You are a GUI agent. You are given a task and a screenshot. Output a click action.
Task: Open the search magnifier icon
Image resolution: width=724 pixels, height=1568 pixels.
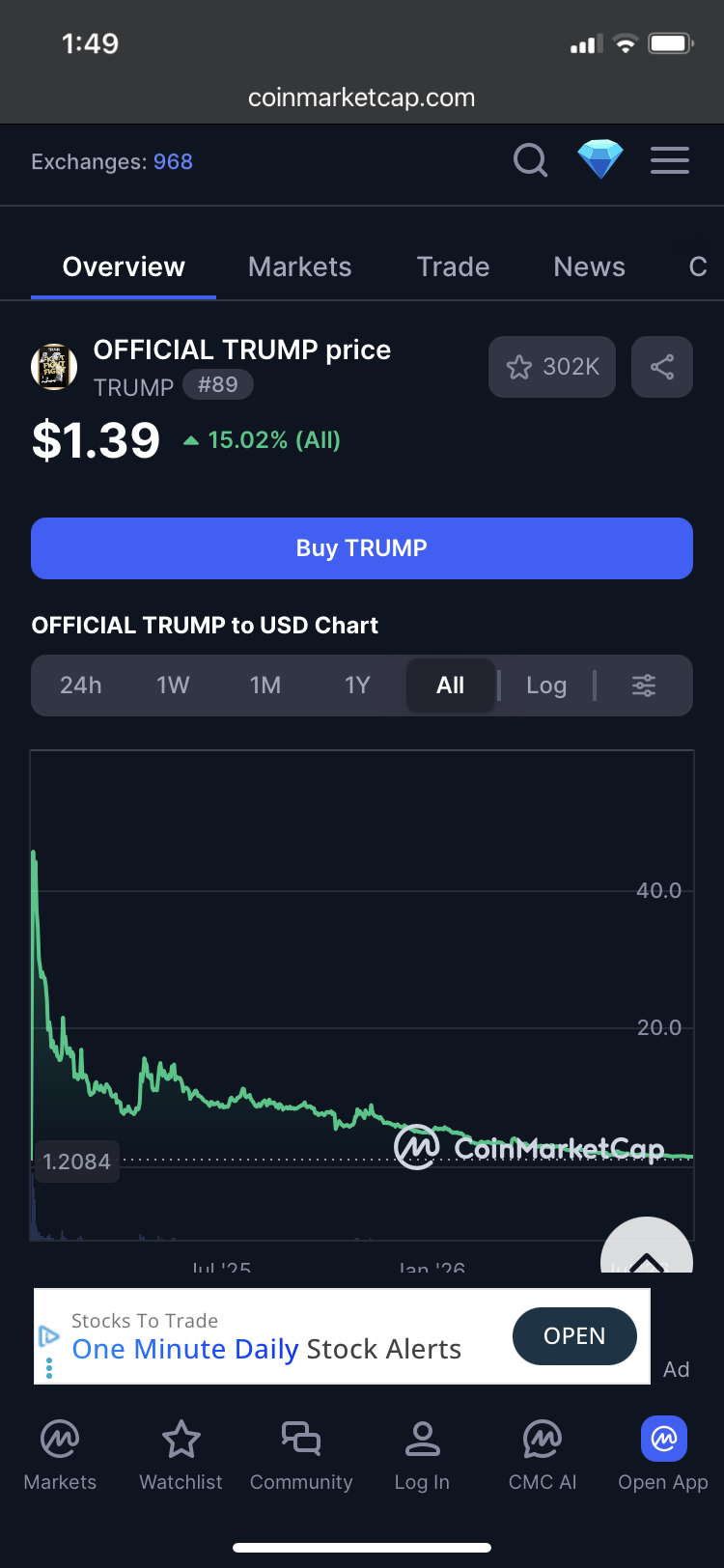531,160
